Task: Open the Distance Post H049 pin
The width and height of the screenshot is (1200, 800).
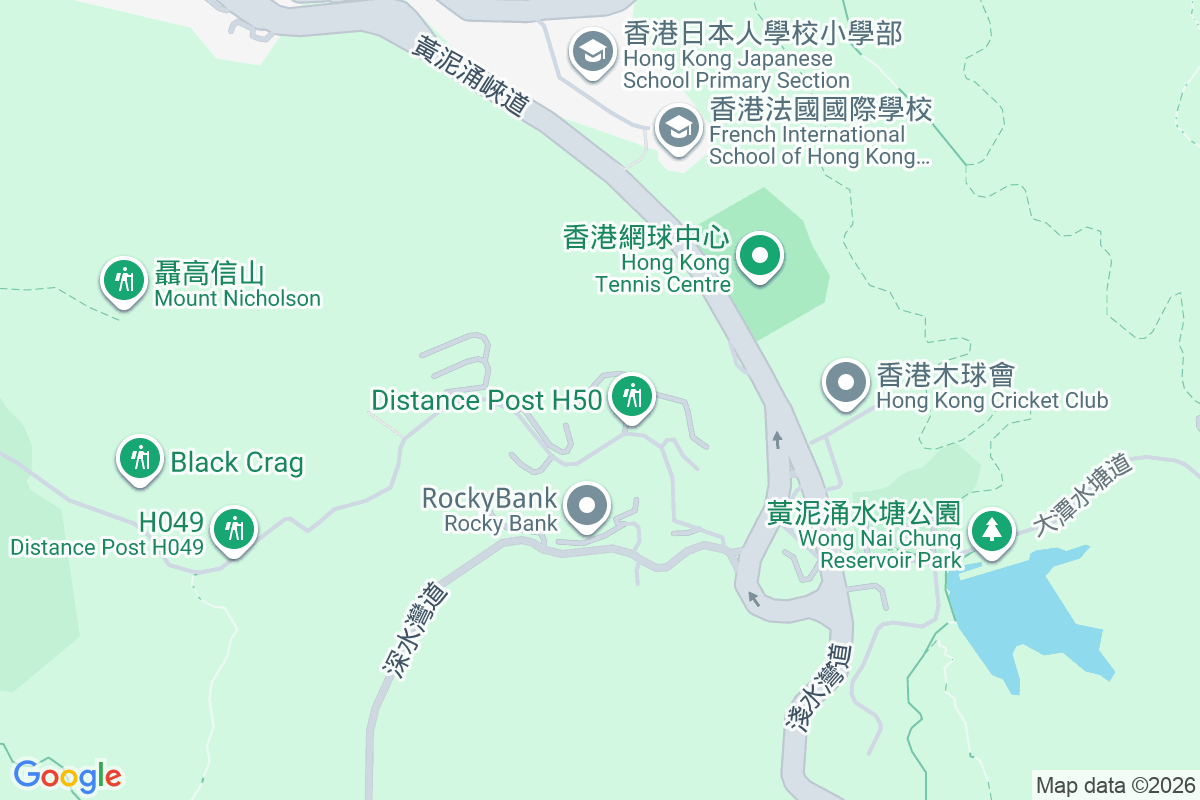Action: click(235, 527)
